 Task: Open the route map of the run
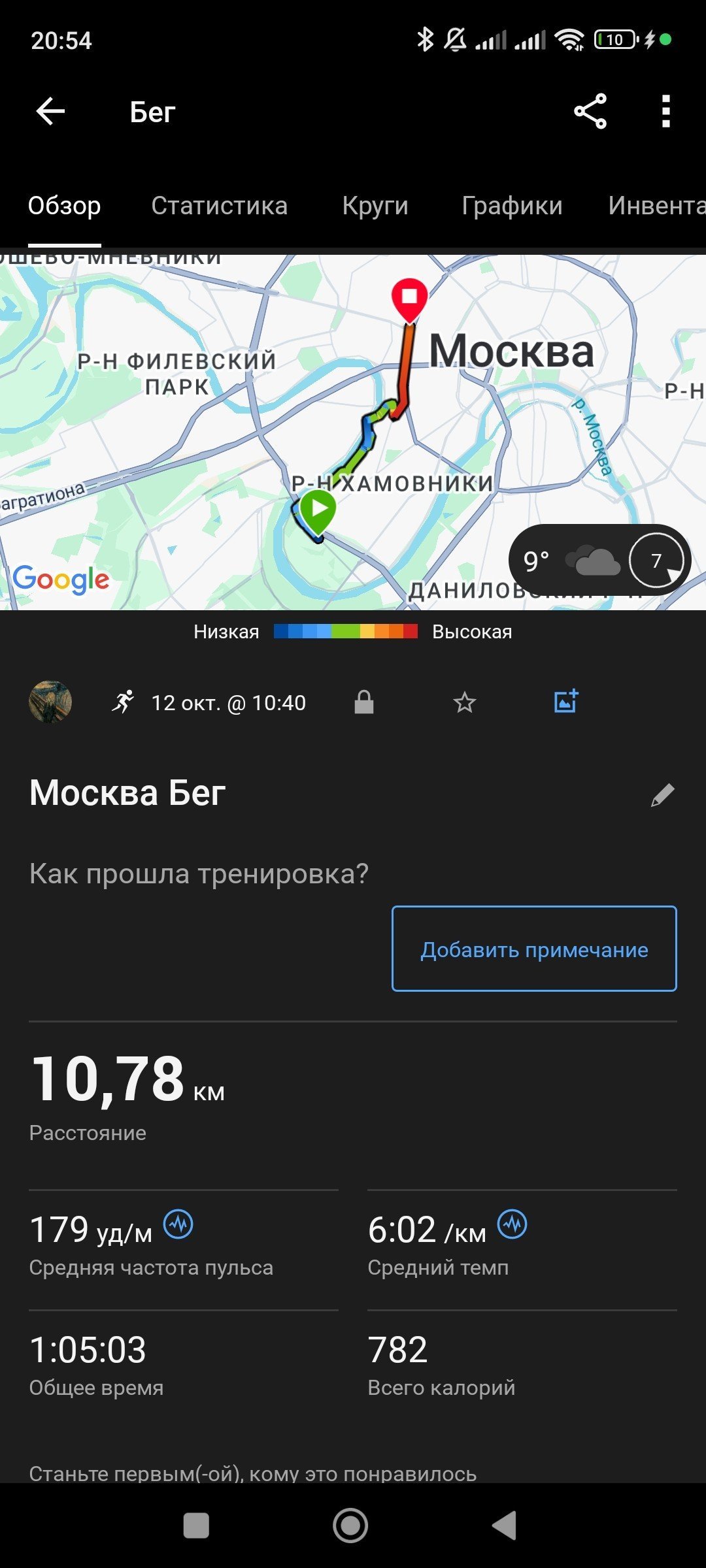pyautogui.click(x=353, y=433)
